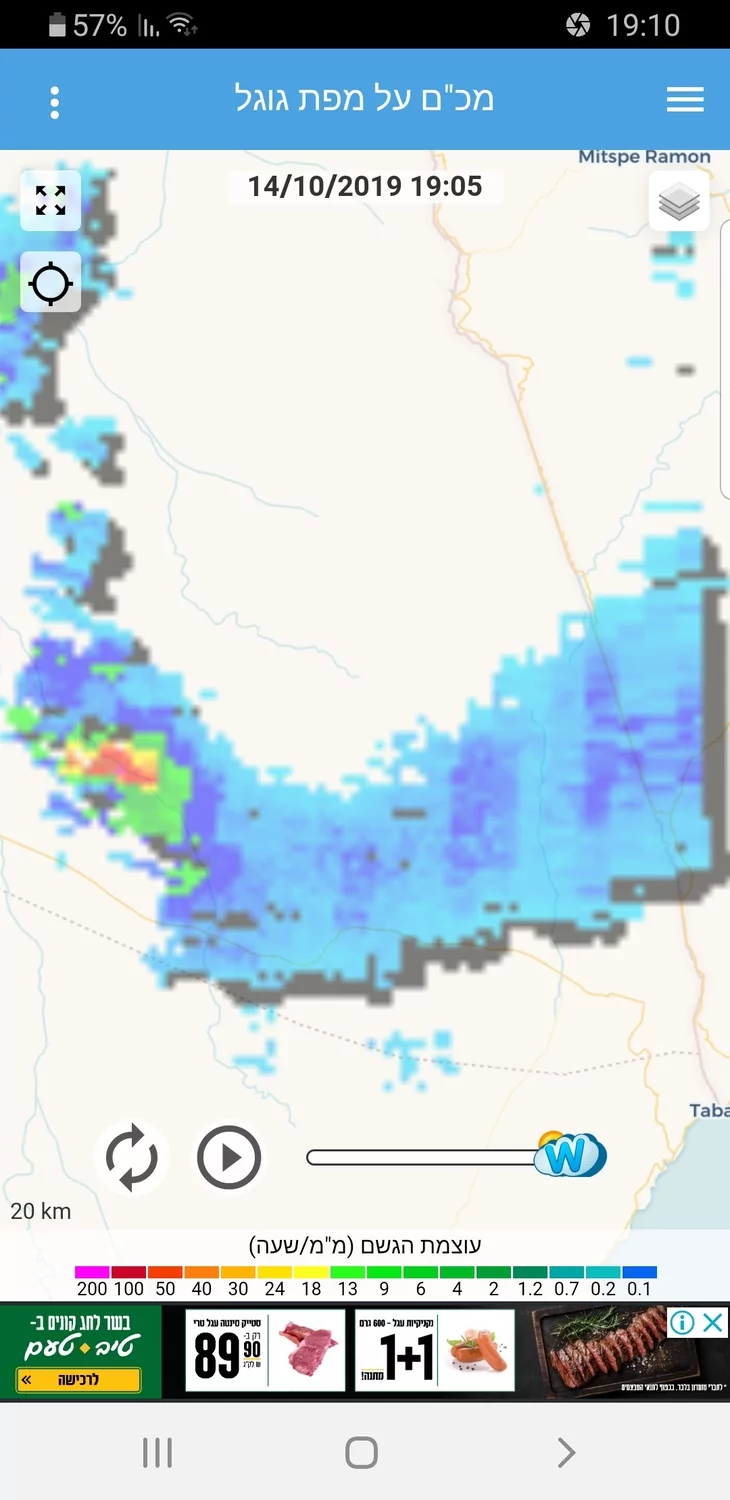Open the map layers selector
The width and height of the screenshot is (730, 1500).
[x=679, y=203]
